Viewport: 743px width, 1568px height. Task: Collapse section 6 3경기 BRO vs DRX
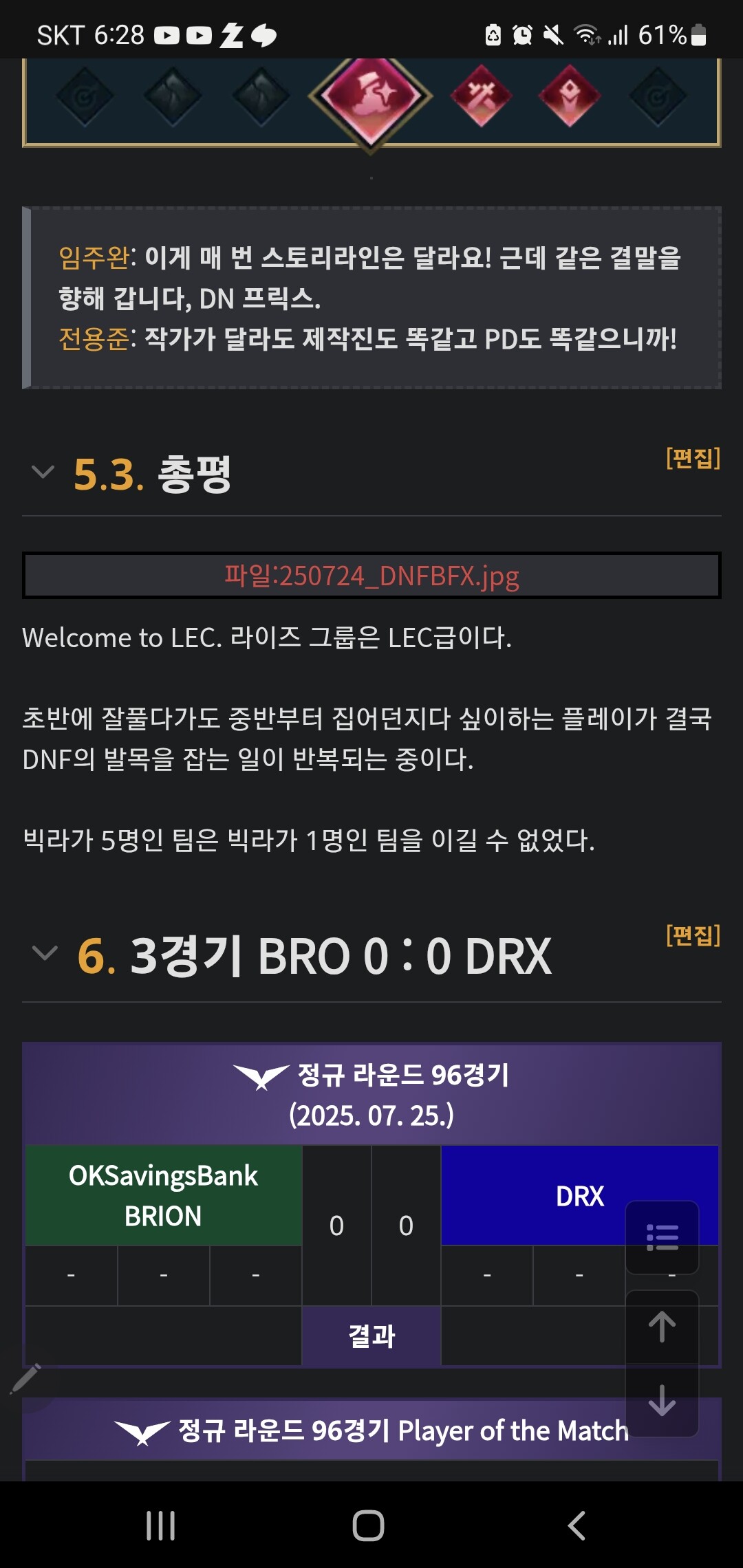pyautogui.click(x=45, y=954)
